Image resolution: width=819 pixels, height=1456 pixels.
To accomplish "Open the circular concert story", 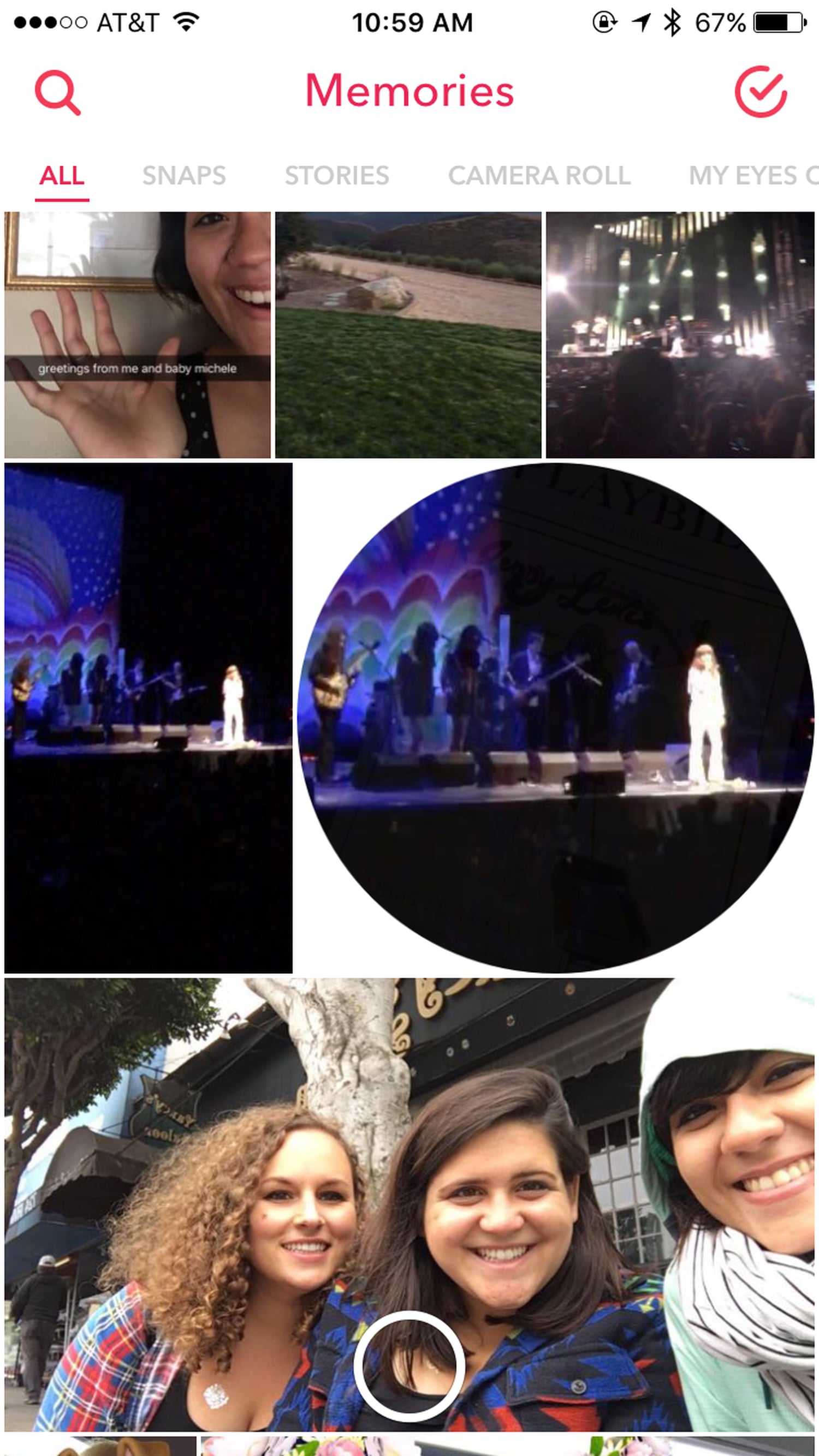I will click(x=555, y=718).
